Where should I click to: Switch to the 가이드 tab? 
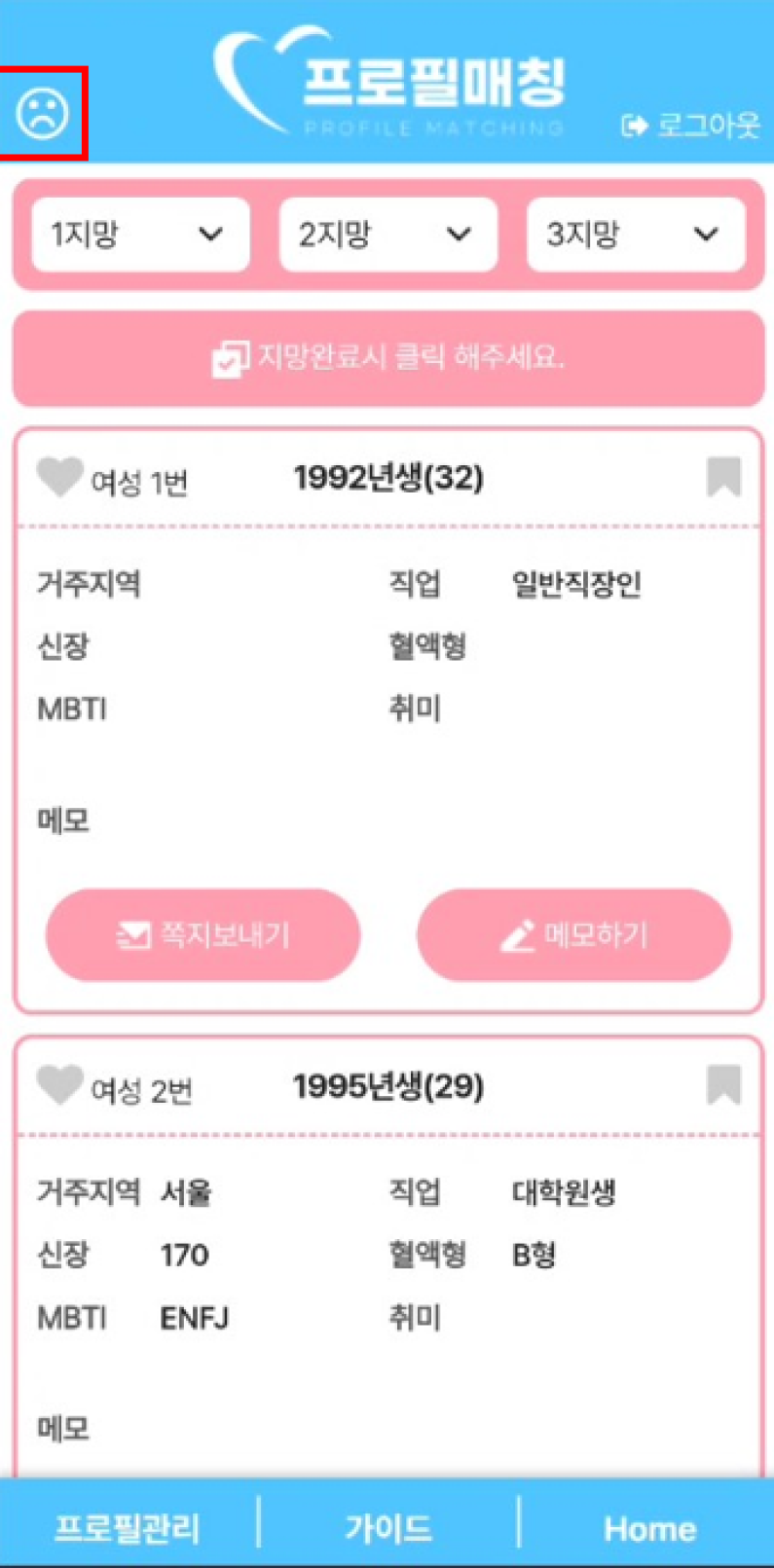coord(387,1526)
